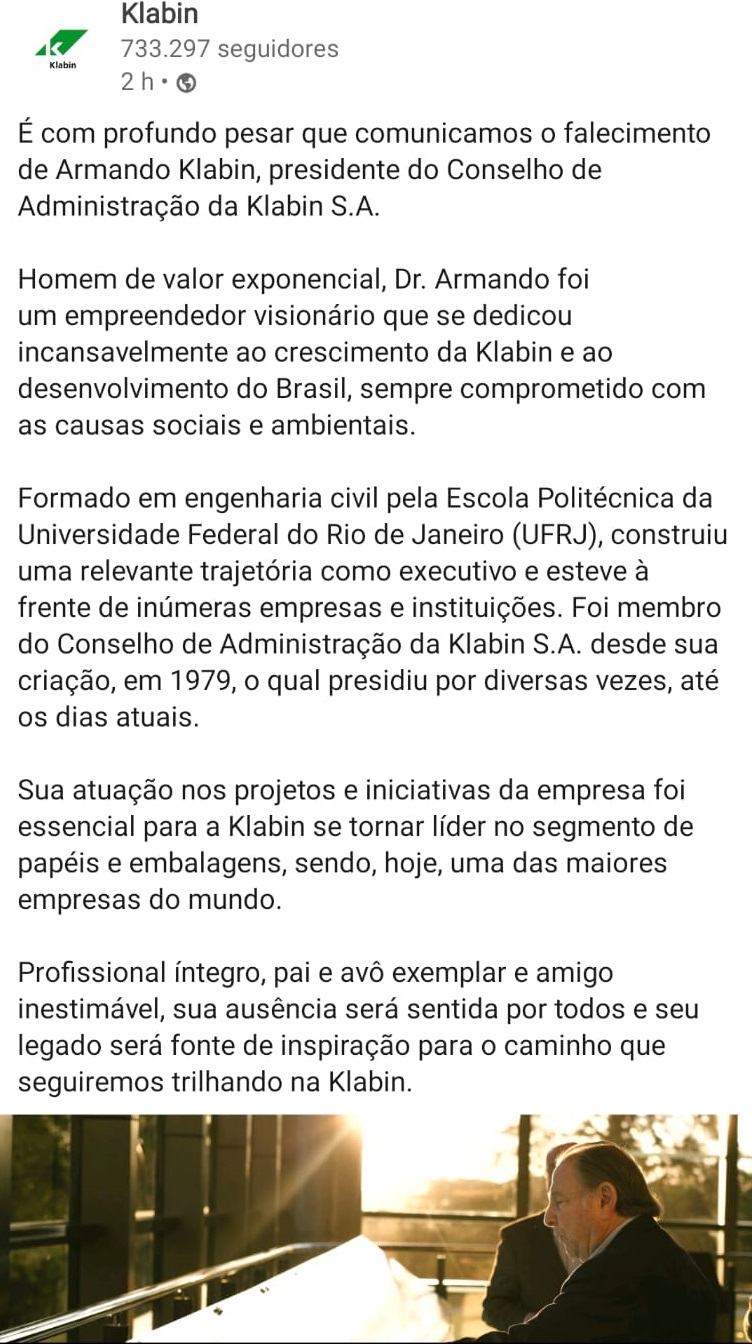Screen dimensions: 752x1344
Task: Open the post's photo in full view
Action: 376,1228
